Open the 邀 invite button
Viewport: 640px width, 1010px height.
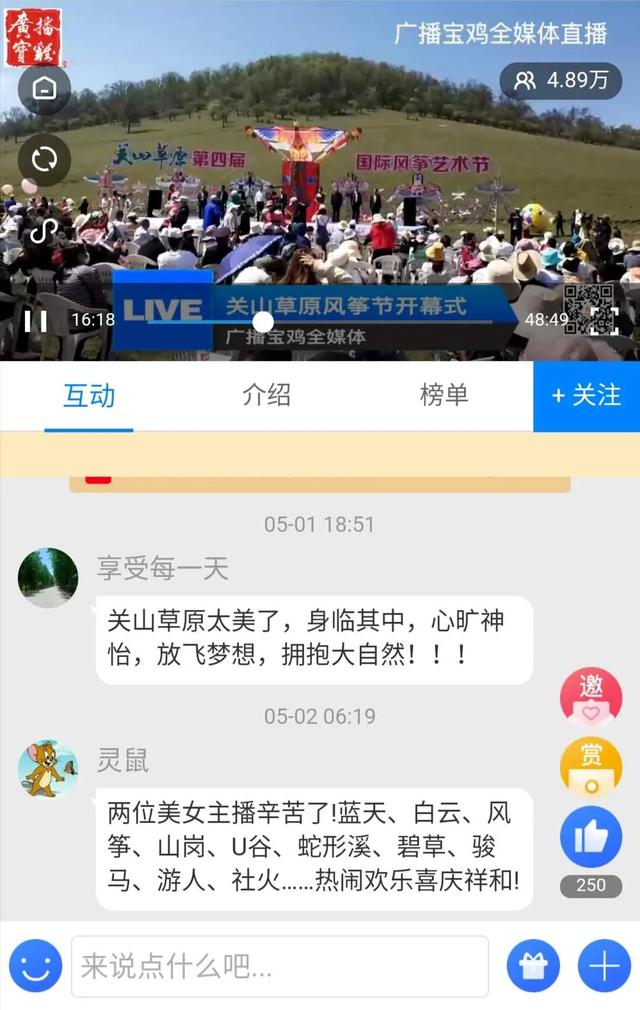[x=591, y=696]
